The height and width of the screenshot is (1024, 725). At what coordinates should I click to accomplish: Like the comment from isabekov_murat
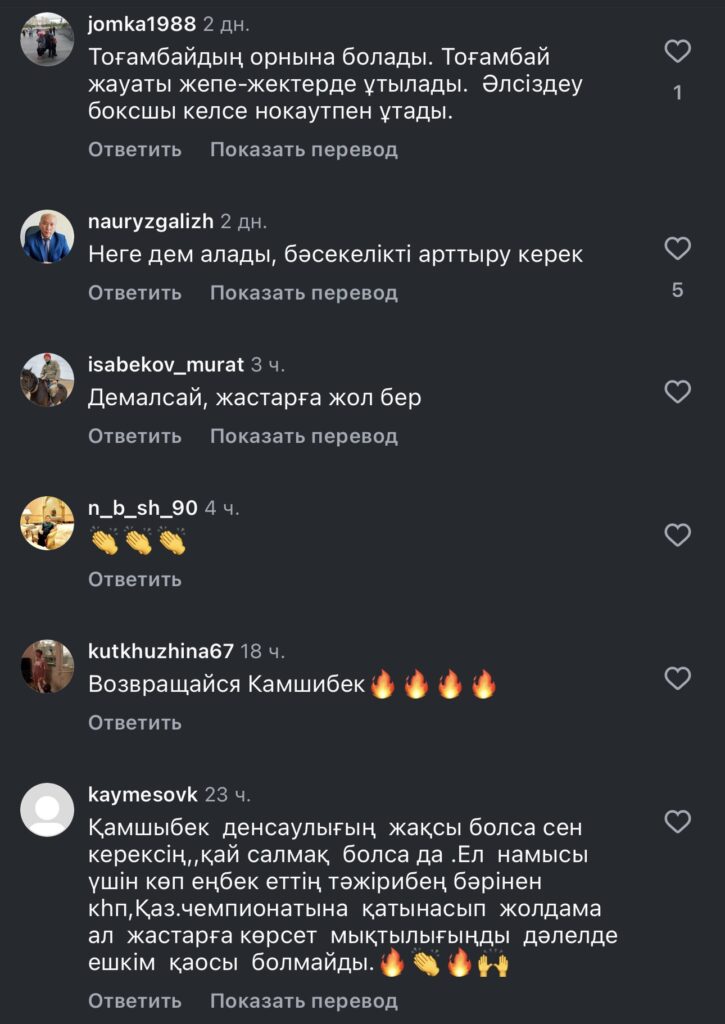point(678,391)
